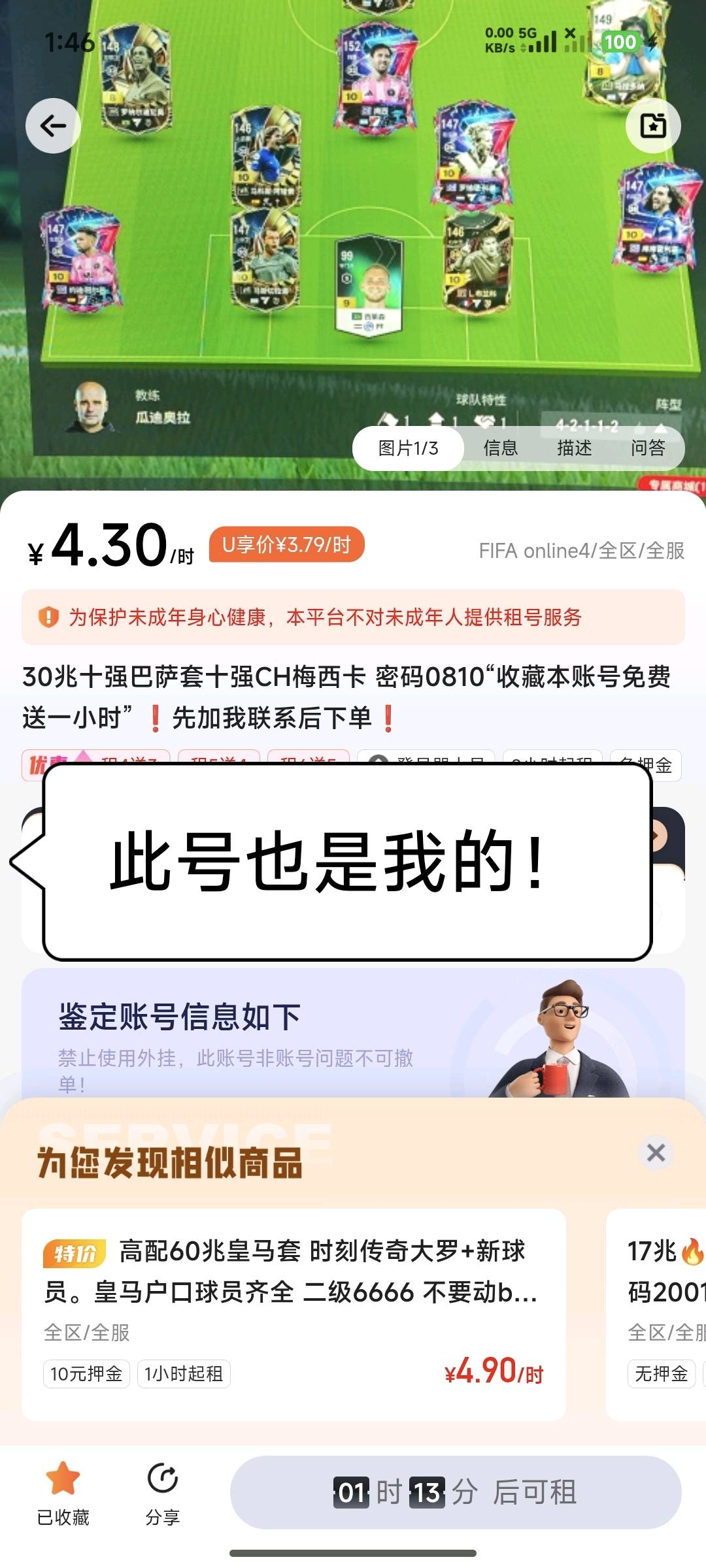Tap the 01时13分 后可租 rent button
This screenshot has height=1568, width=706.
tap(456, 1492)
